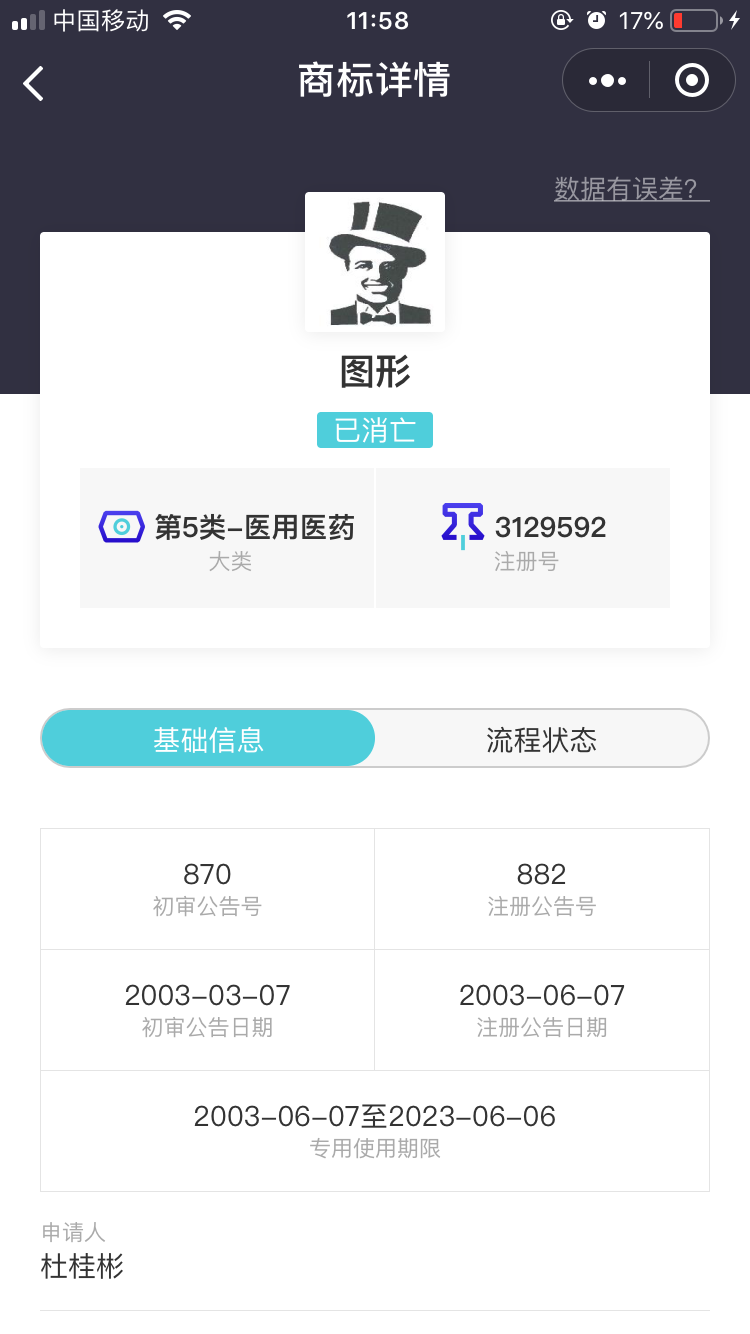This screenshot has width=750, height=1334.
Task: Tap the 数据有误差? link
Action: [631, 189]
